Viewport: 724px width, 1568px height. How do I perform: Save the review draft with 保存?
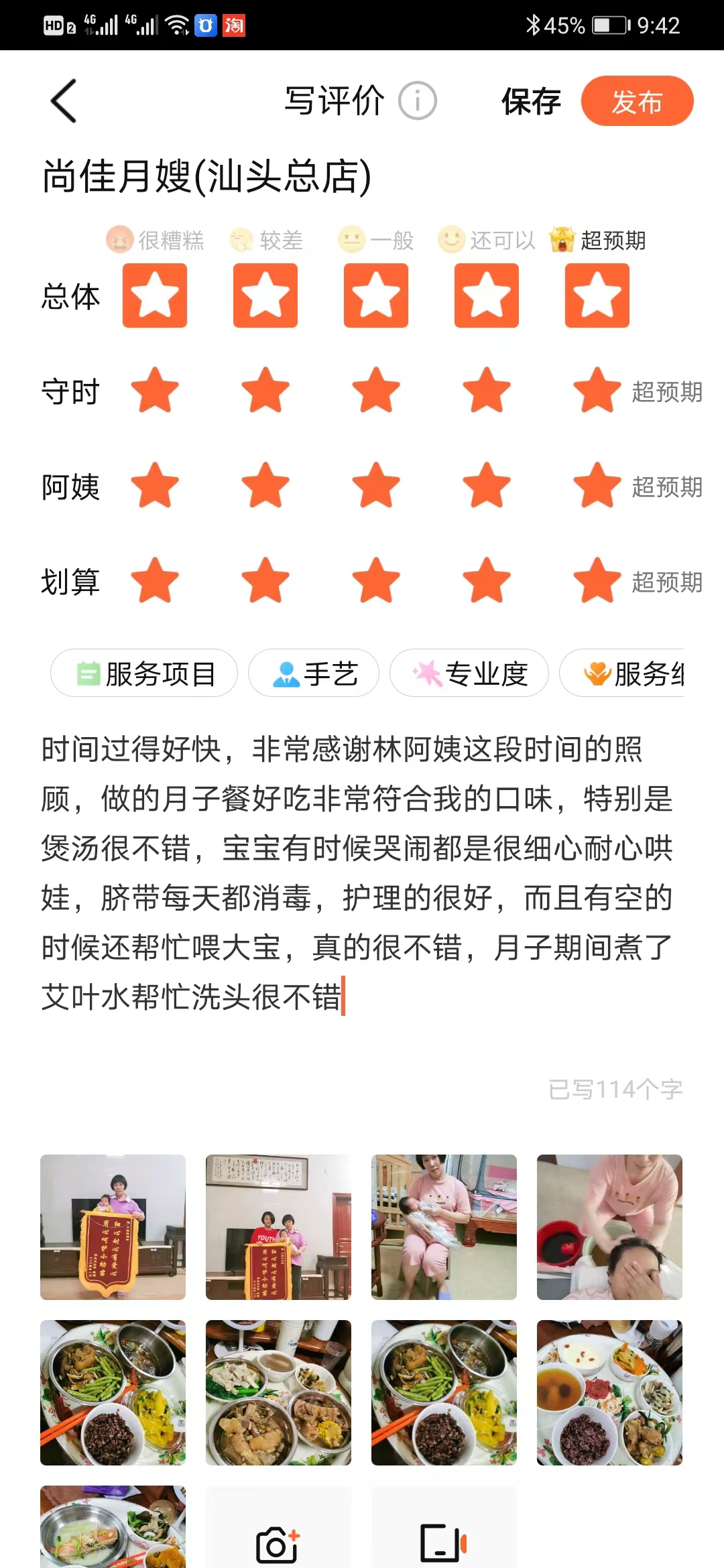tap(531, 102)
